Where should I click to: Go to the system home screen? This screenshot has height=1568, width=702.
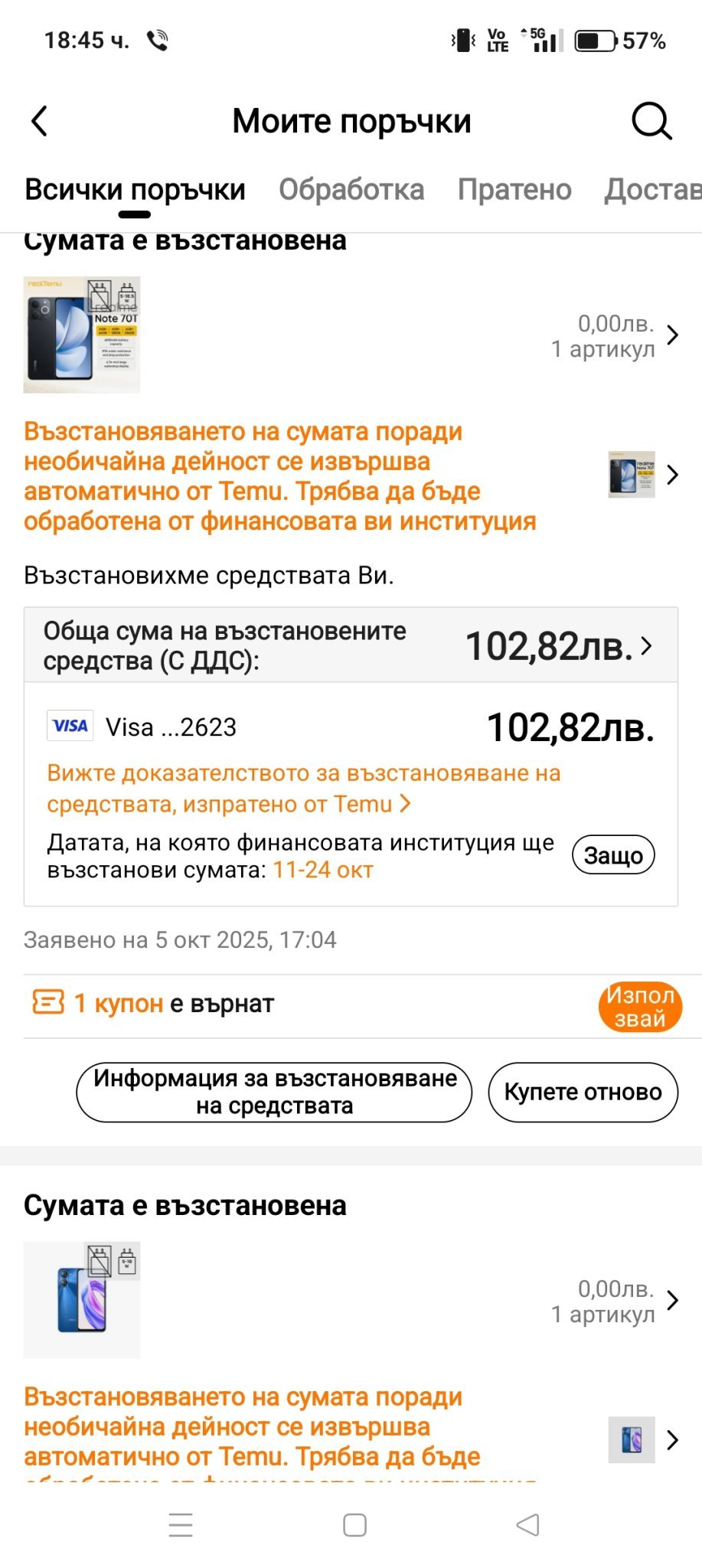pyautogui.click(x=354, y=1525)
